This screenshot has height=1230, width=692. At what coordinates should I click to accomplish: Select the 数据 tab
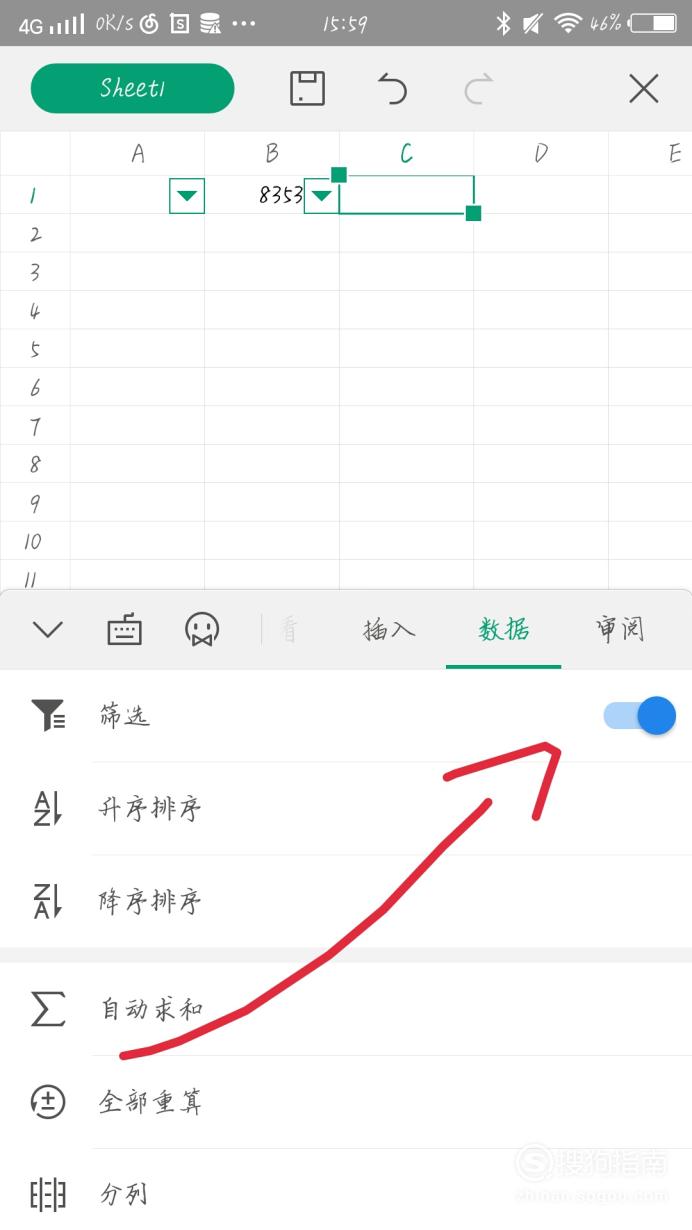(x=504, y=630)
